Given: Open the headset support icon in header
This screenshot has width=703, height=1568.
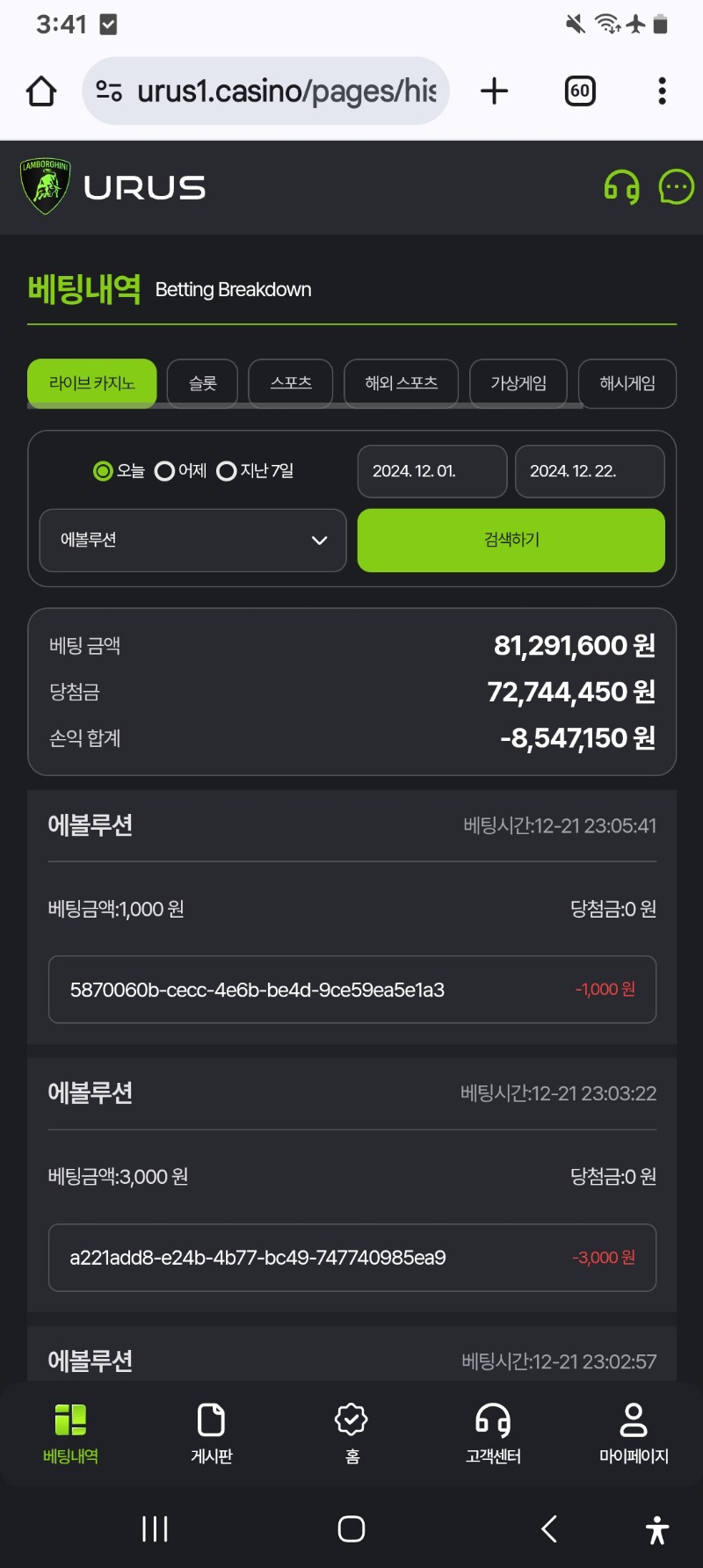Looking at the screenshot, I should (622, 187).
